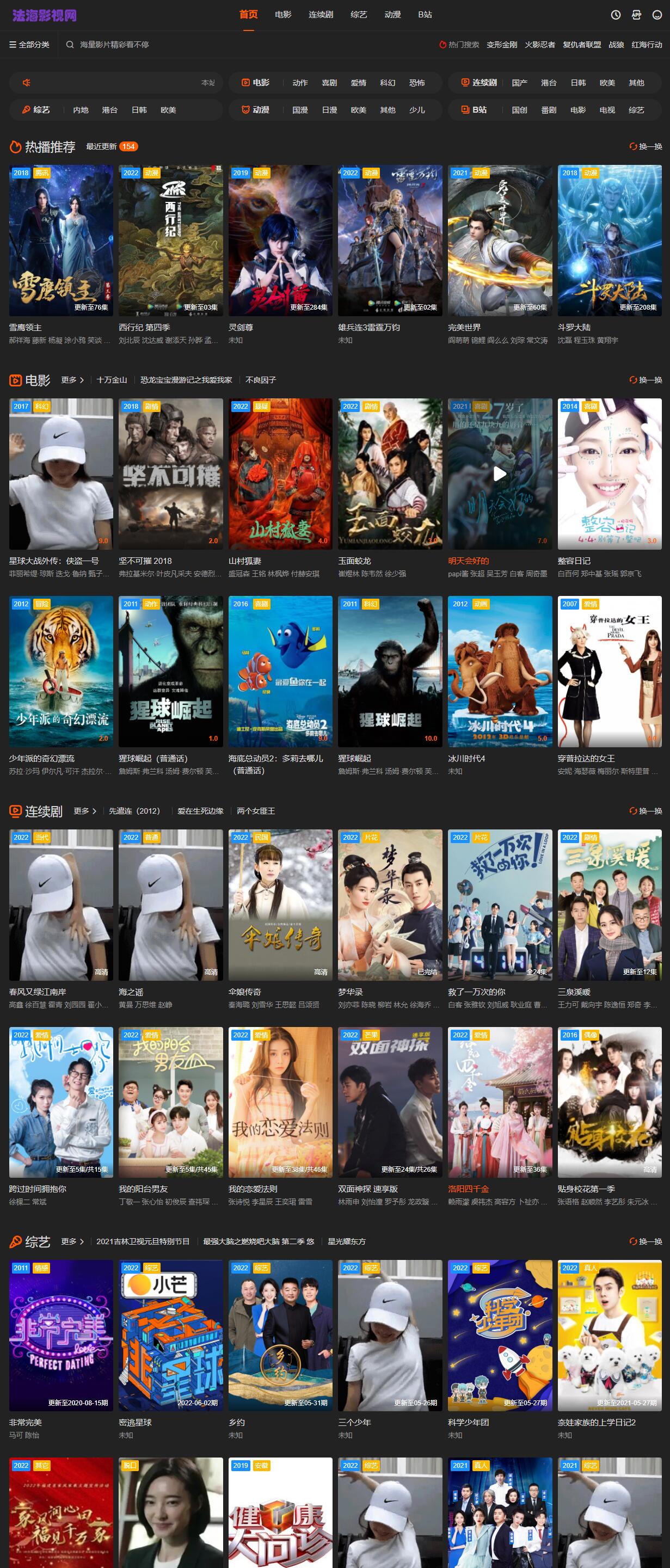Go to the B站 top tab
Viewport: 670px width, 1568px height.
pos(425,15)
